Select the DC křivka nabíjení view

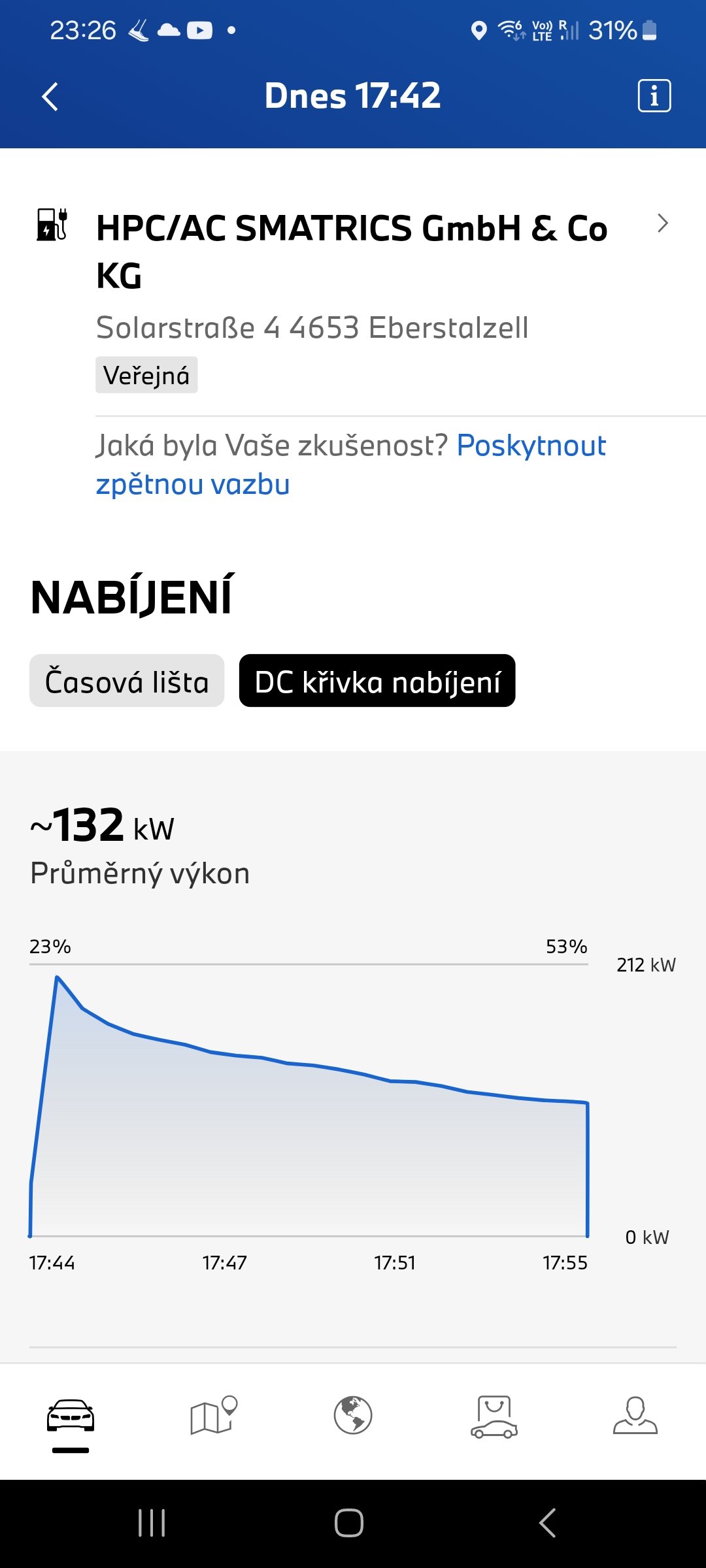tap(377, 681)
